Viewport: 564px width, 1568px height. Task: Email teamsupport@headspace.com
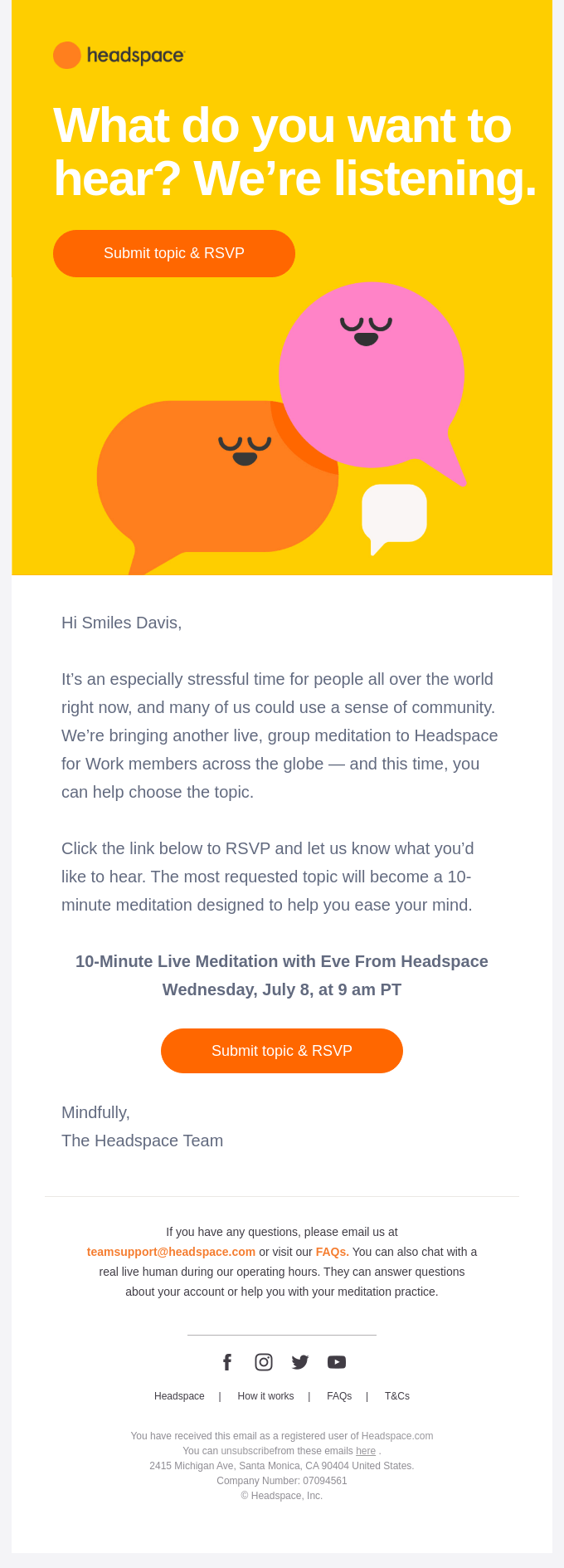pyautogui.click(x=171, y=1252)
